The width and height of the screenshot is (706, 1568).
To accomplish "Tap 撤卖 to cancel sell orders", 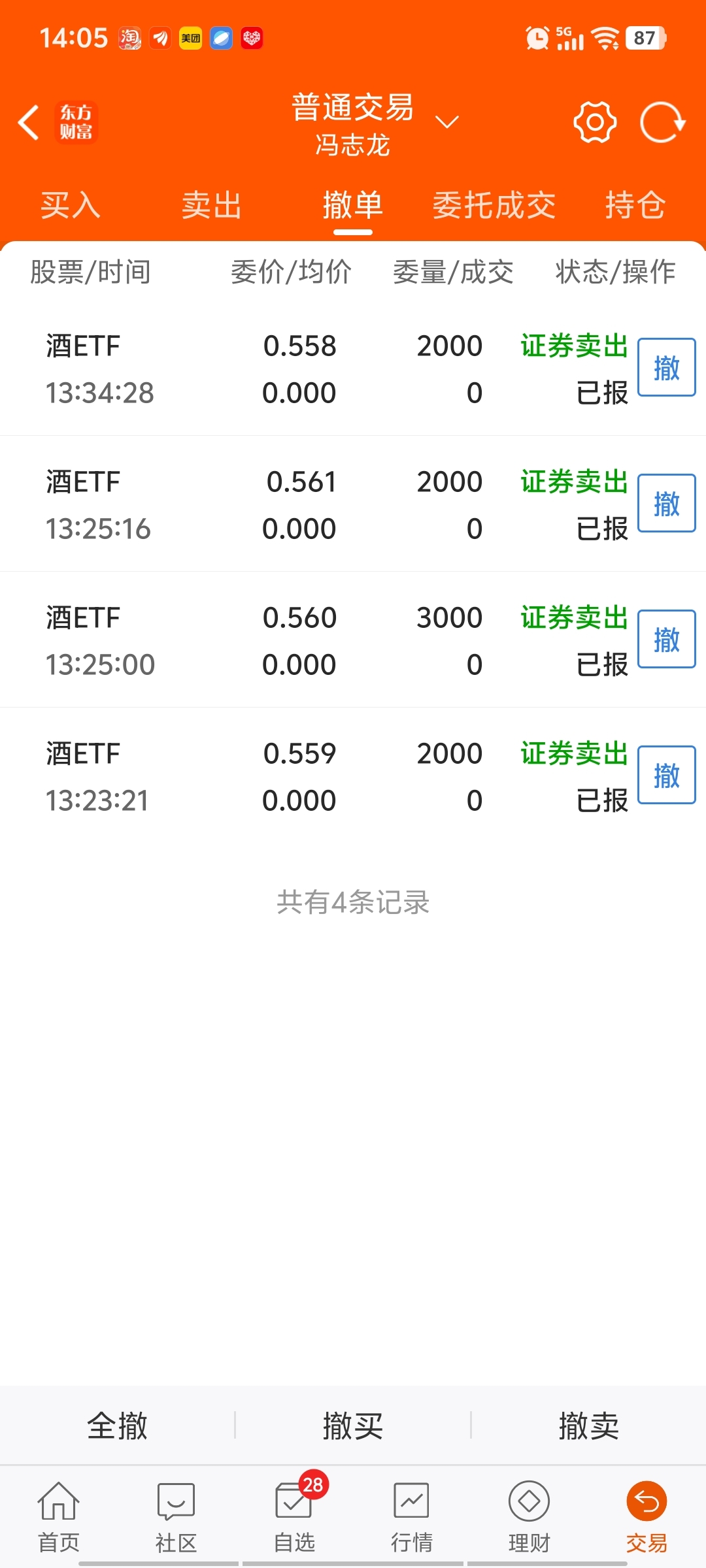I will [x=588, y=1425].
